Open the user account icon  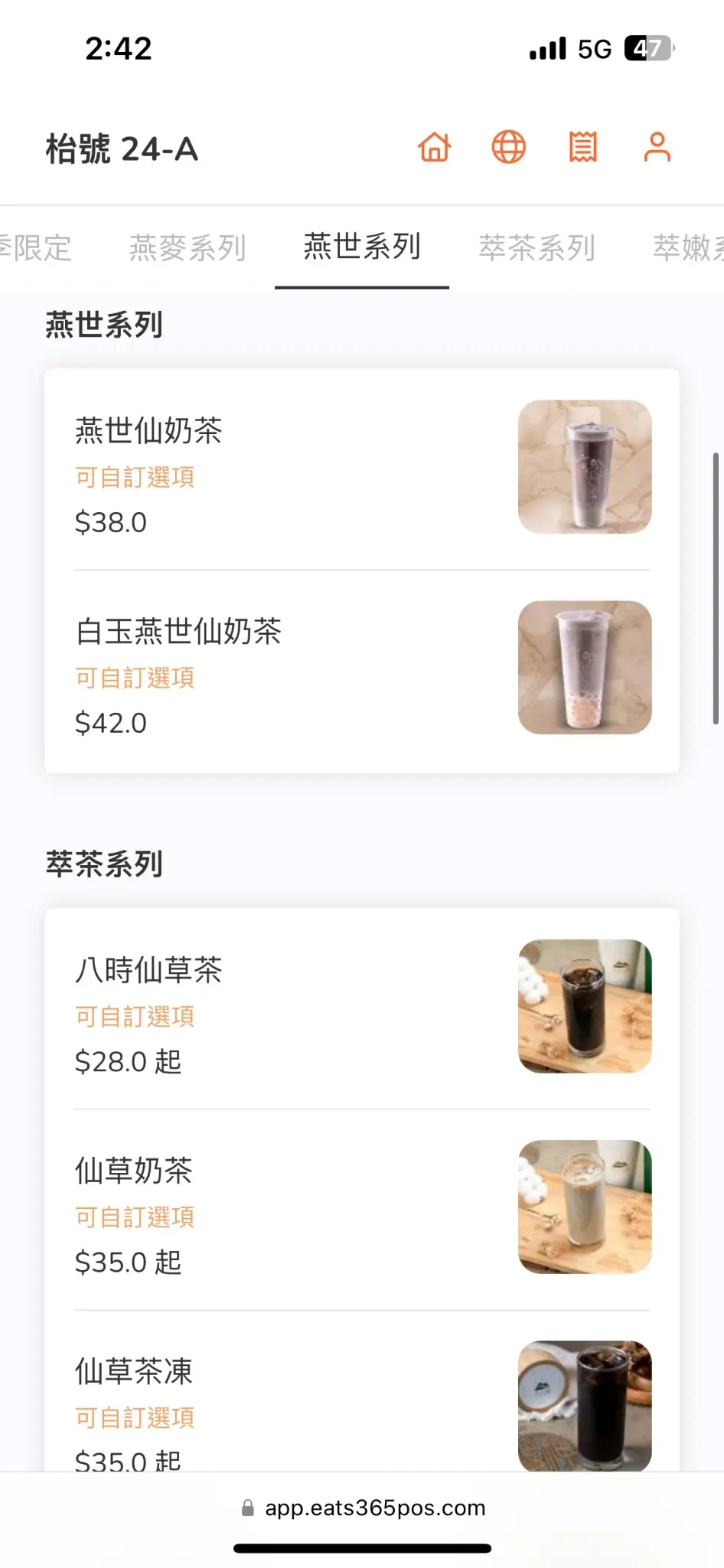(x=657, y=147)
